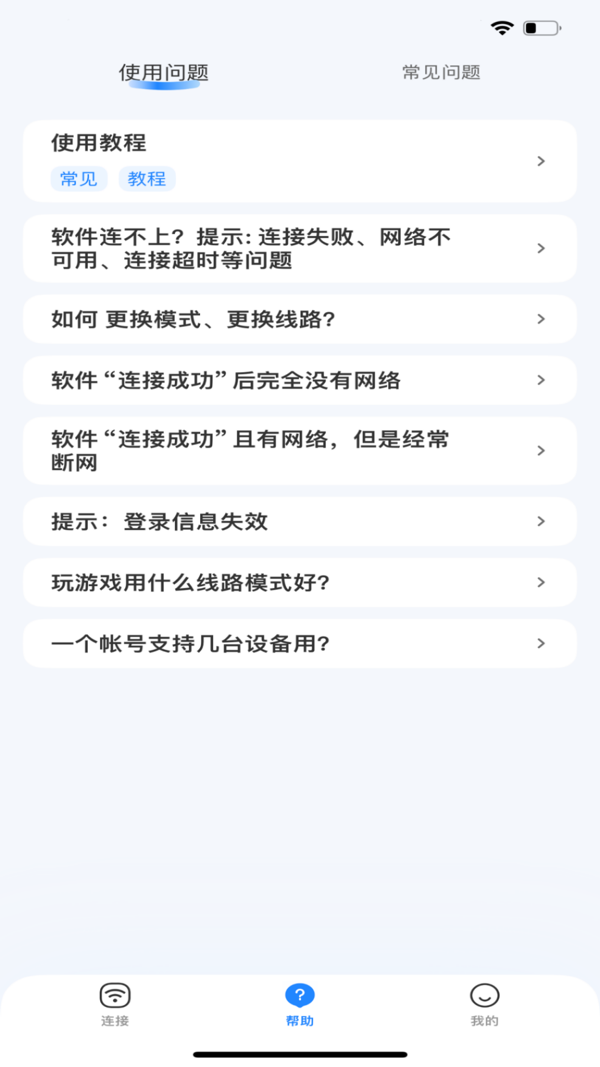This screenshot has height=1067, width=600.
Task: Select the 使用问题 tab
Action: point(163,72)
